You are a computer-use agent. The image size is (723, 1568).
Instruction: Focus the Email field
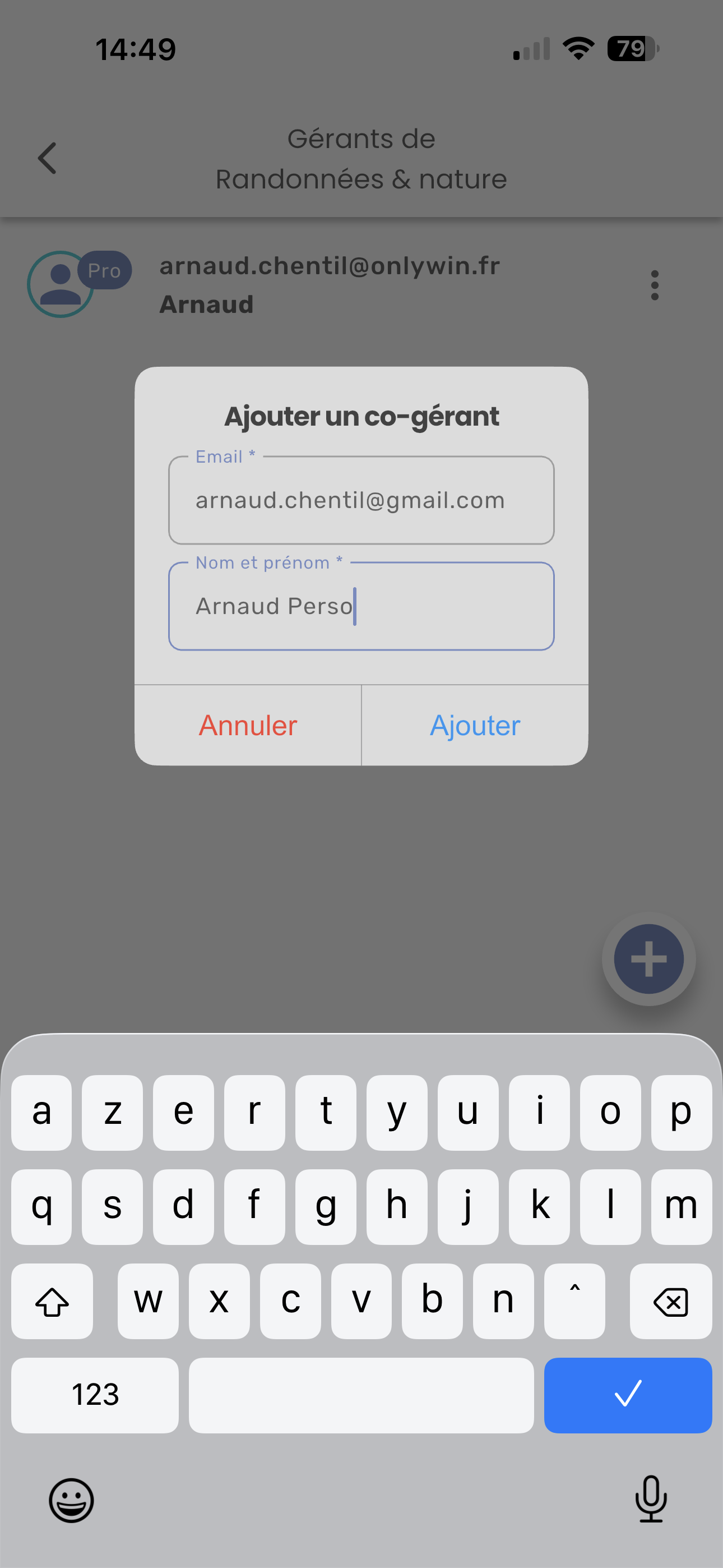[361, 500]
